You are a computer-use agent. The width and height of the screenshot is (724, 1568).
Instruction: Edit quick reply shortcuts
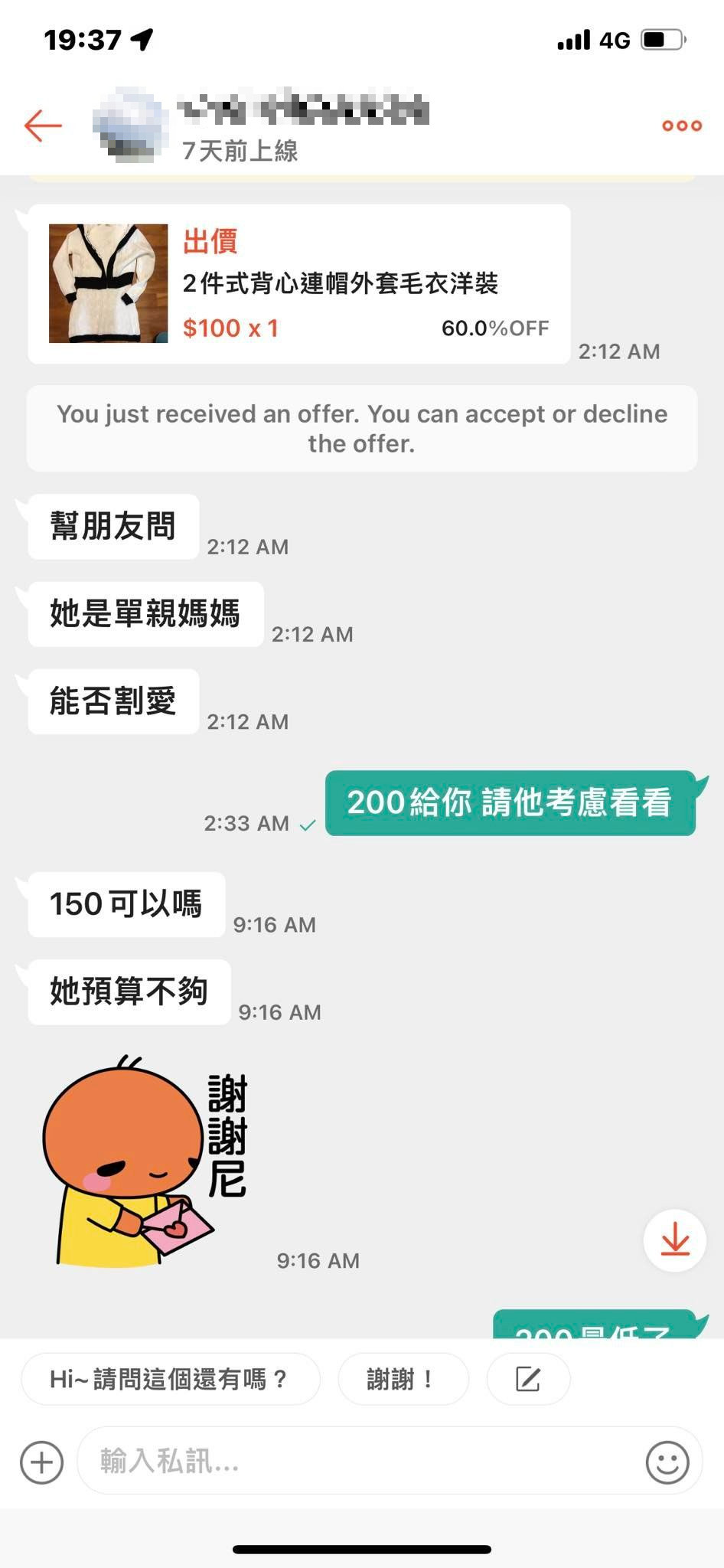(x=528, y=1379)
